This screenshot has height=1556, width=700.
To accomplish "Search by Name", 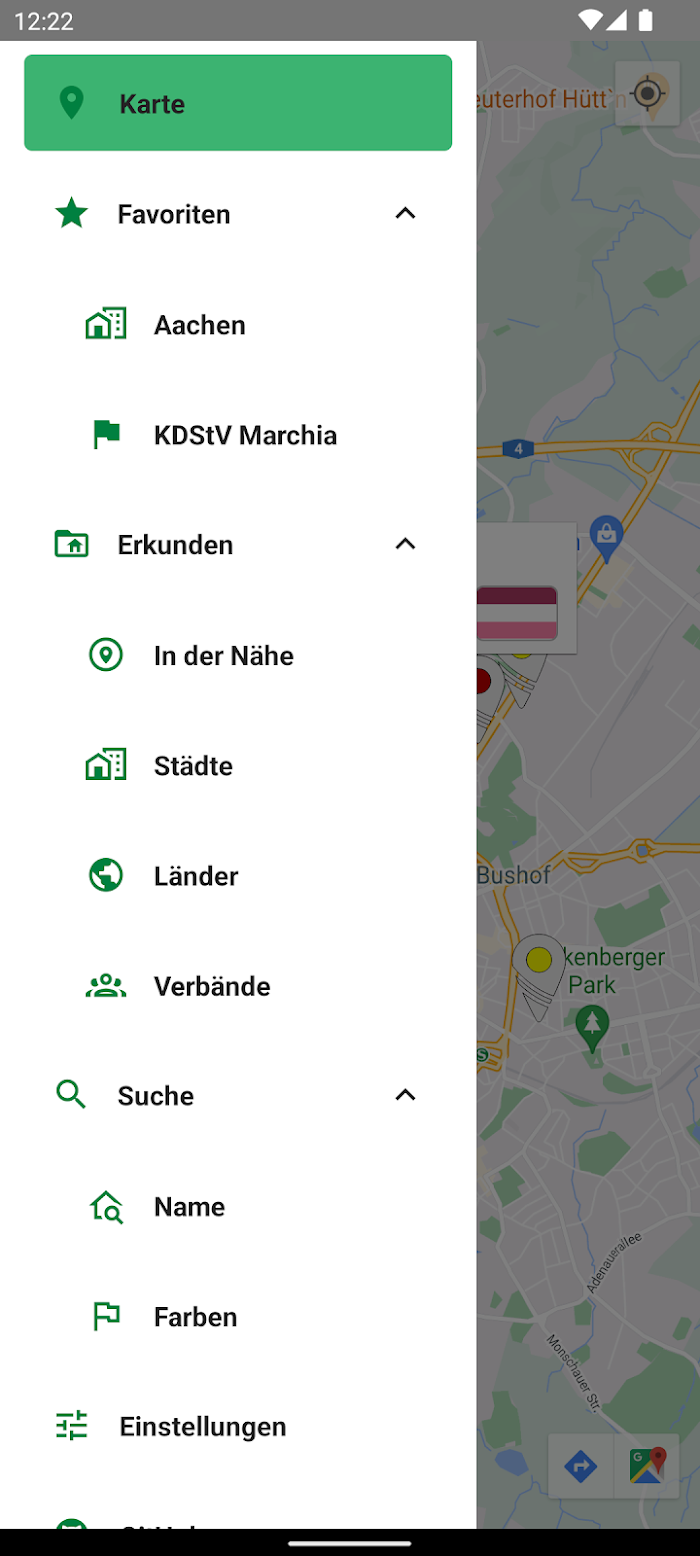I will pos(238,1207).
